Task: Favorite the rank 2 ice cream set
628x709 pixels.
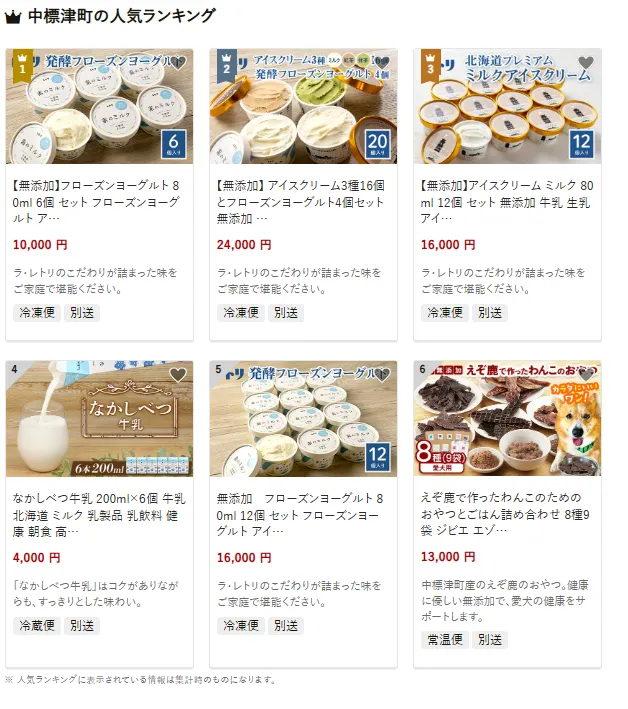Action: pos(381,63)
